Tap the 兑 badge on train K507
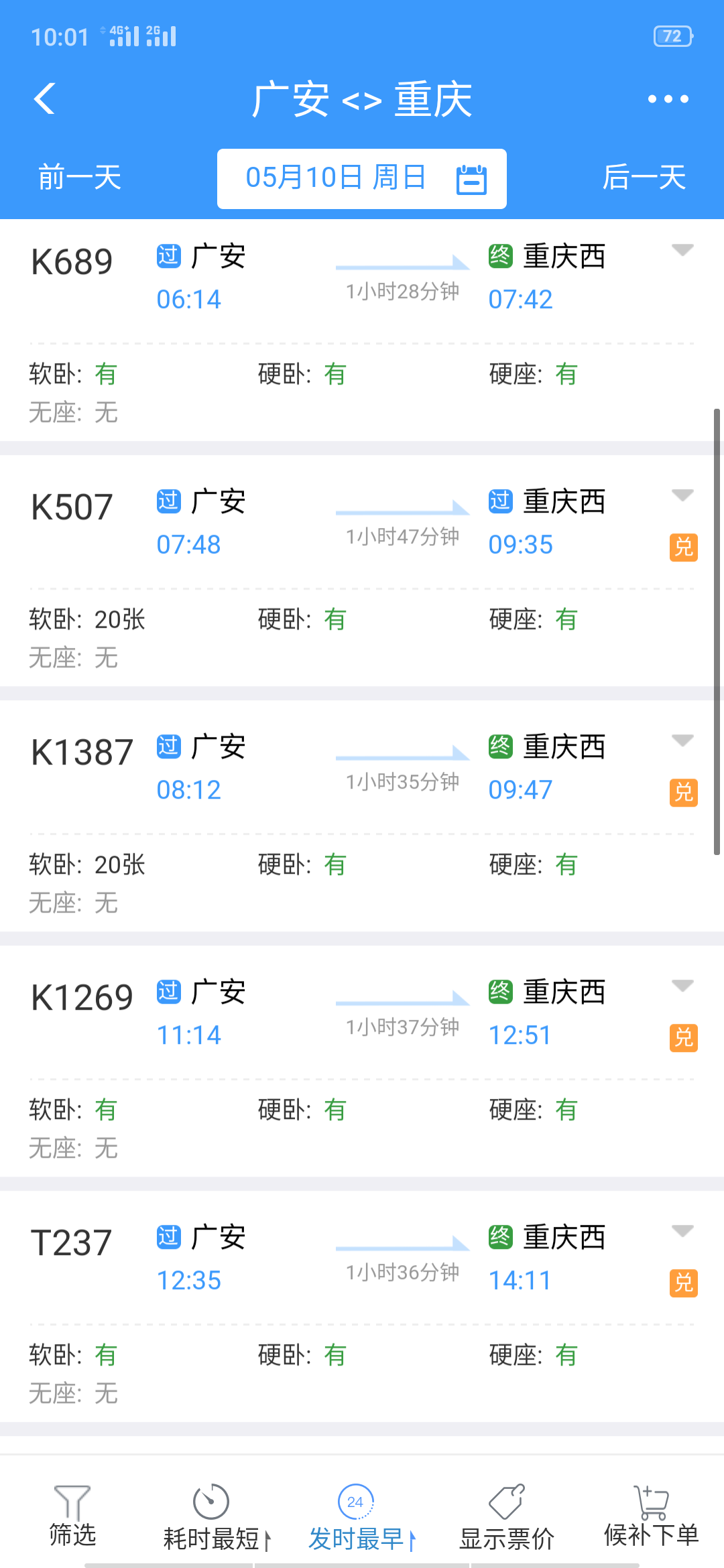This screenshot has height=1568, width=724. click(x=683, y=547)
